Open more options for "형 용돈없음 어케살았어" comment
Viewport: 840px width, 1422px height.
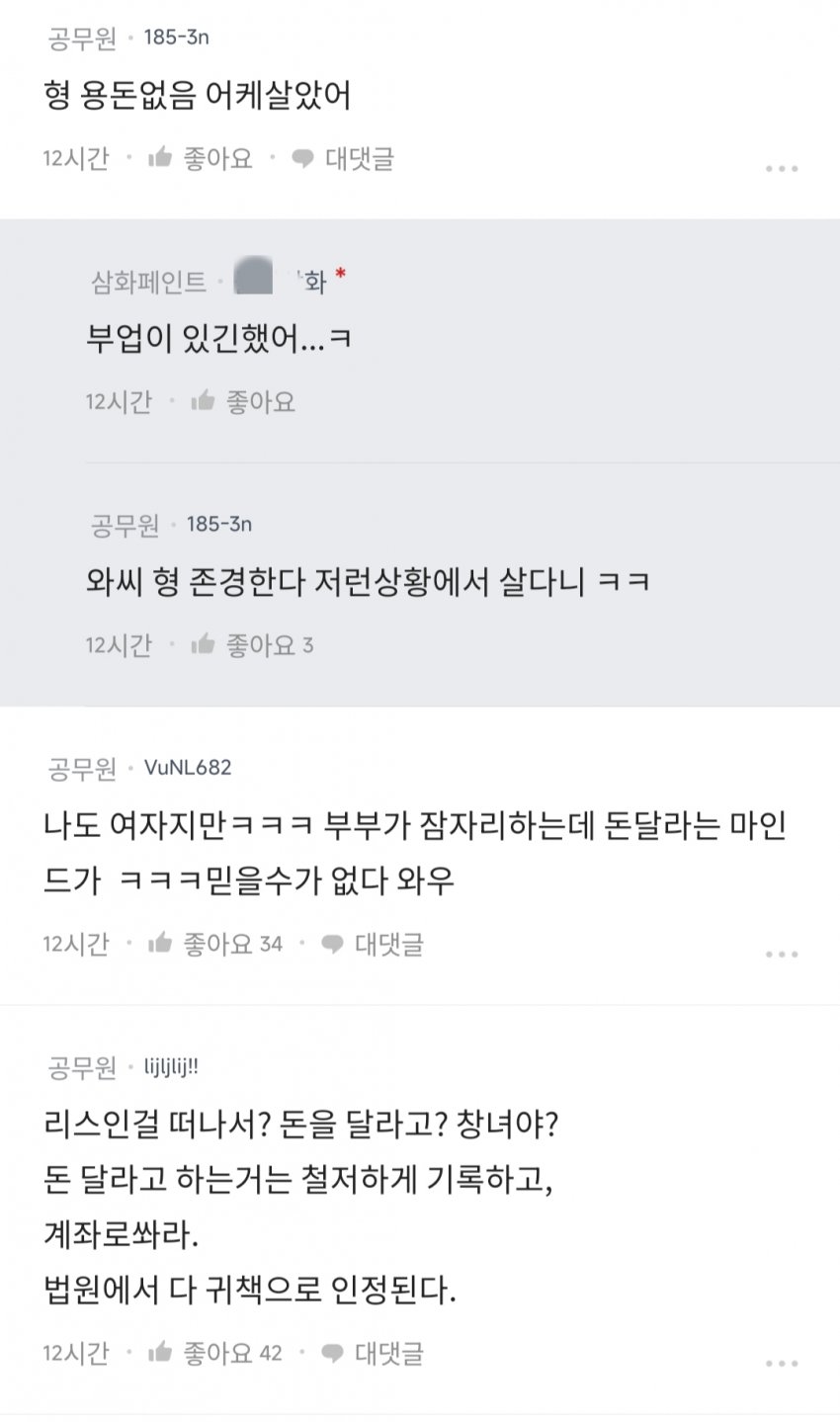coord(781,169)
